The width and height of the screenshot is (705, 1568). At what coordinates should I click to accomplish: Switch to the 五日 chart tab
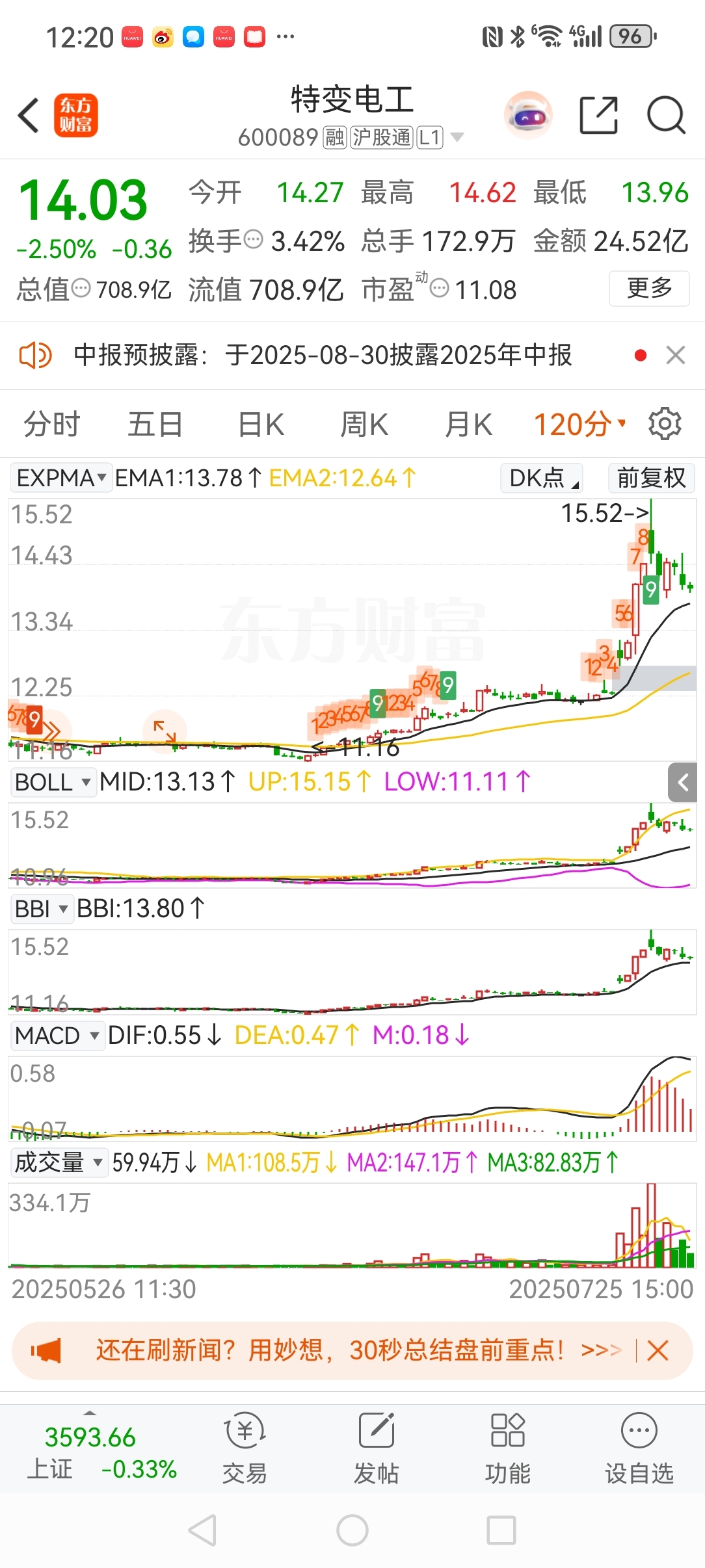[x=155, y=425]
